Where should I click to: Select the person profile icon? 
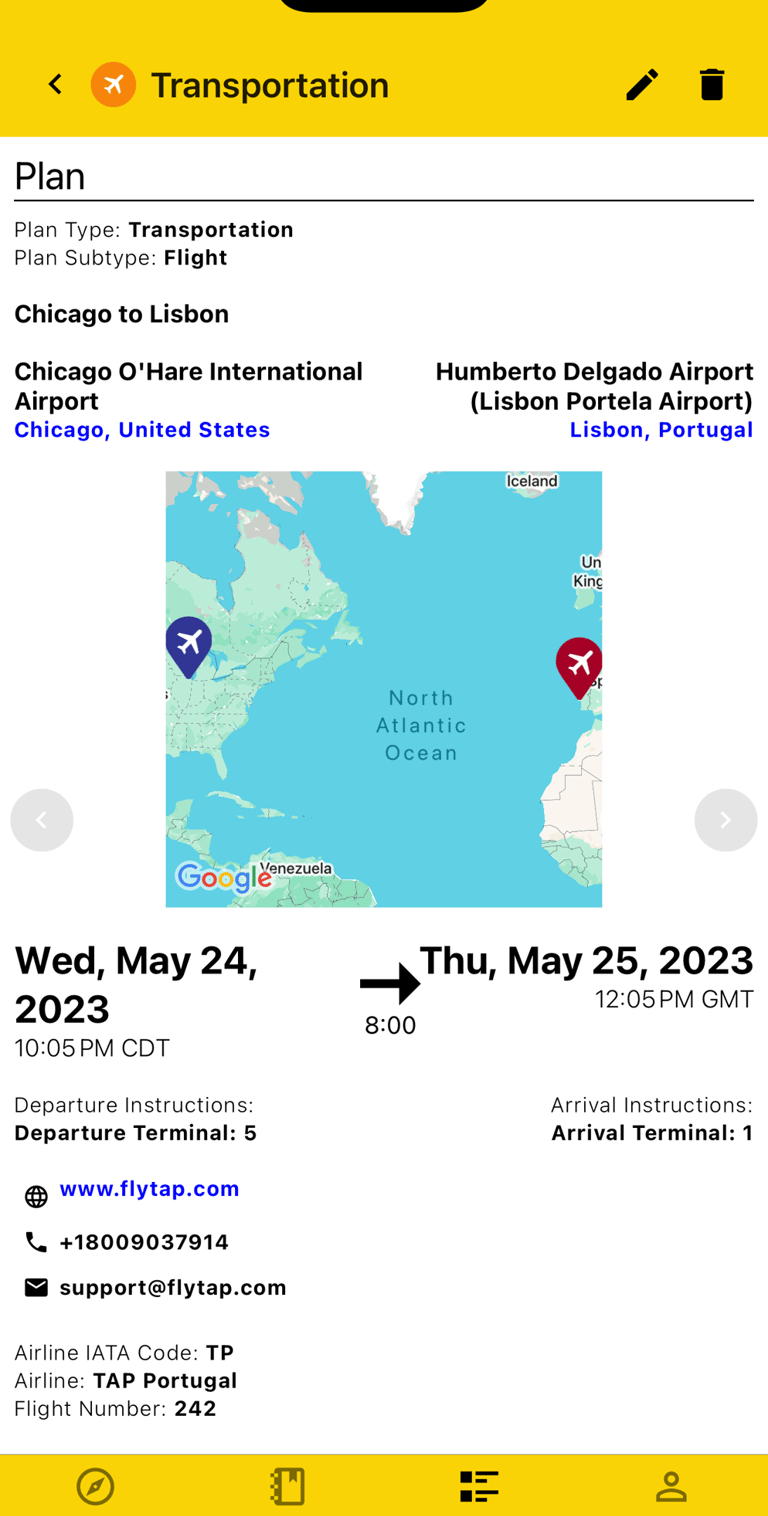pyautogui.click(x=671, y=1486)
